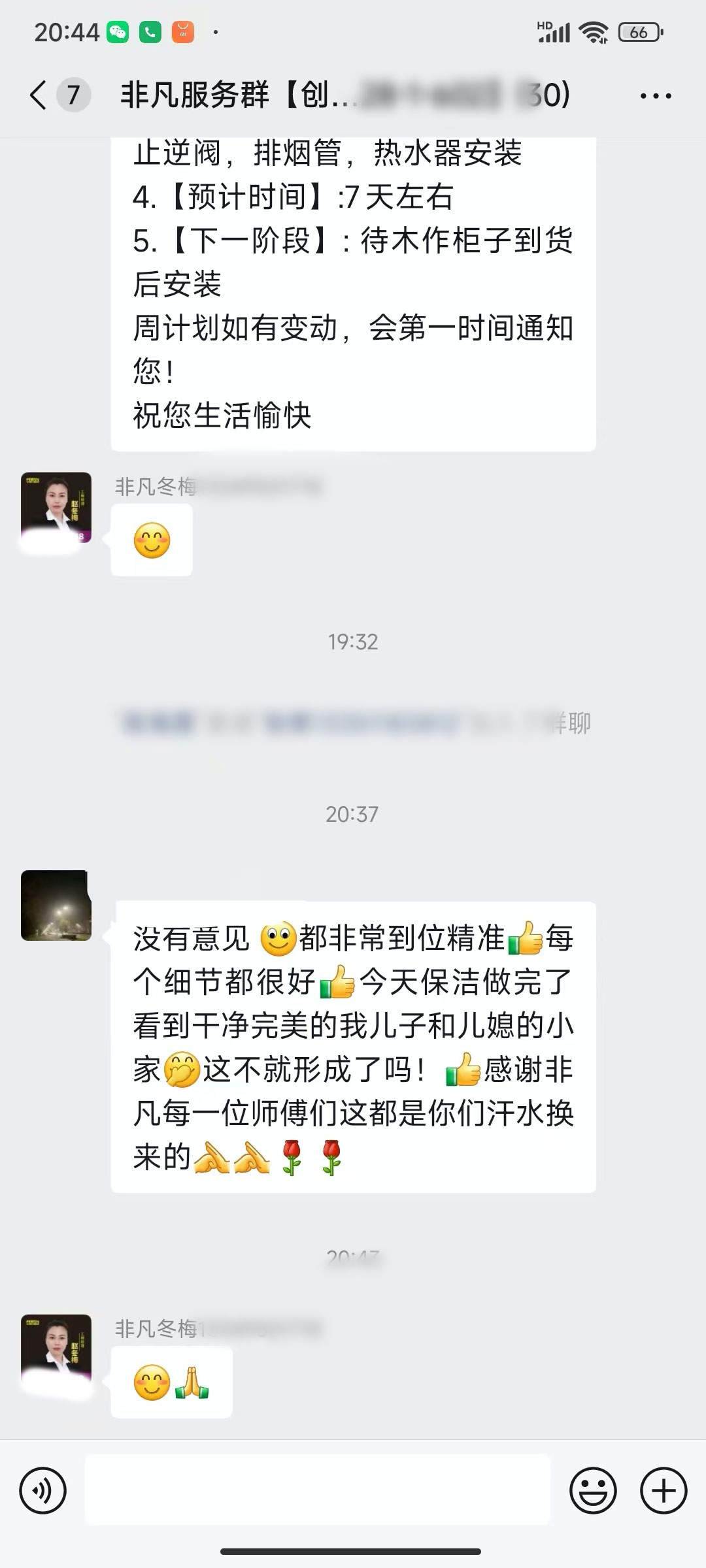The image size is (706, 1568).
Task: View the night street avatar's profile
Action: coord(56,906)
